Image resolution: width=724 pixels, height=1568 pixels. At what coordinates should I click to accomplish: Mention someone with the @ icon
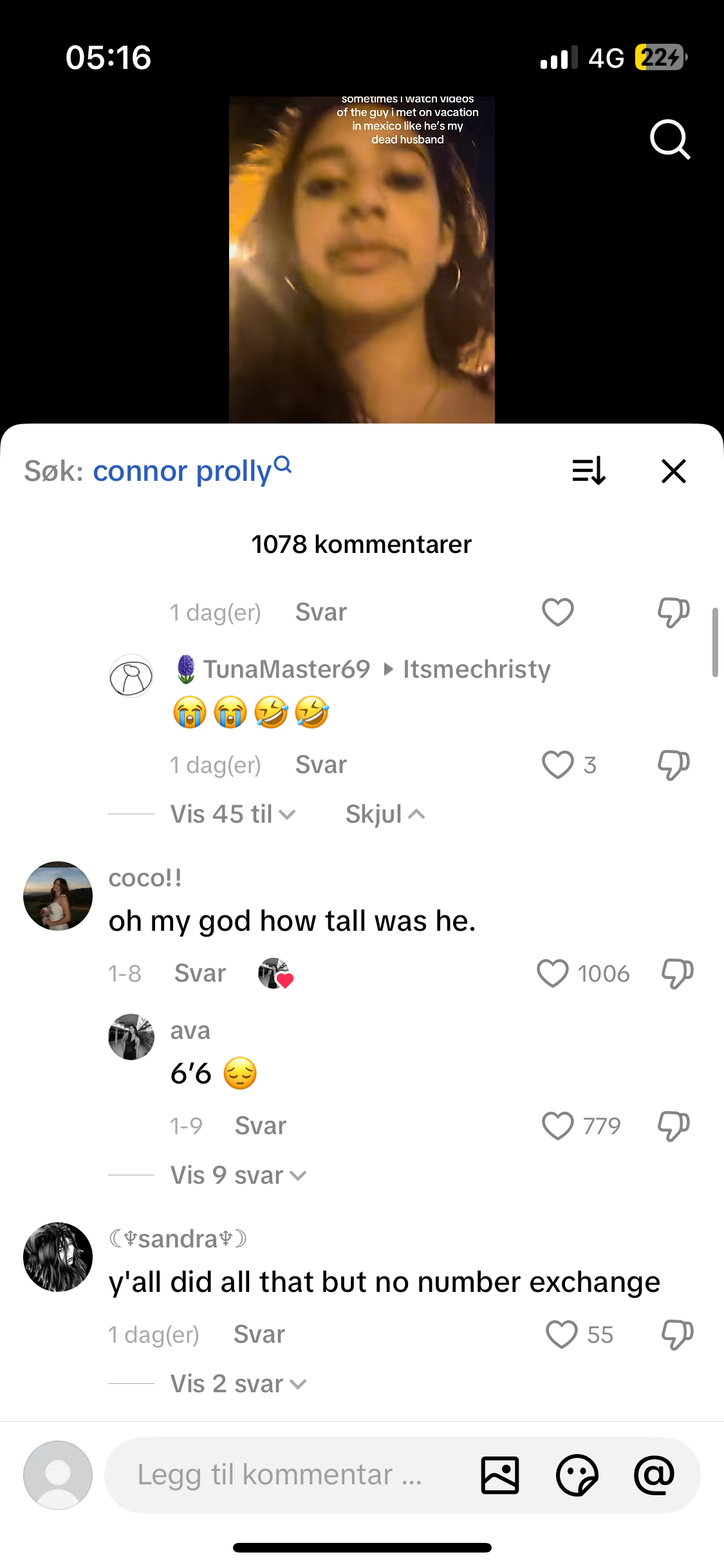(654, 1475)
